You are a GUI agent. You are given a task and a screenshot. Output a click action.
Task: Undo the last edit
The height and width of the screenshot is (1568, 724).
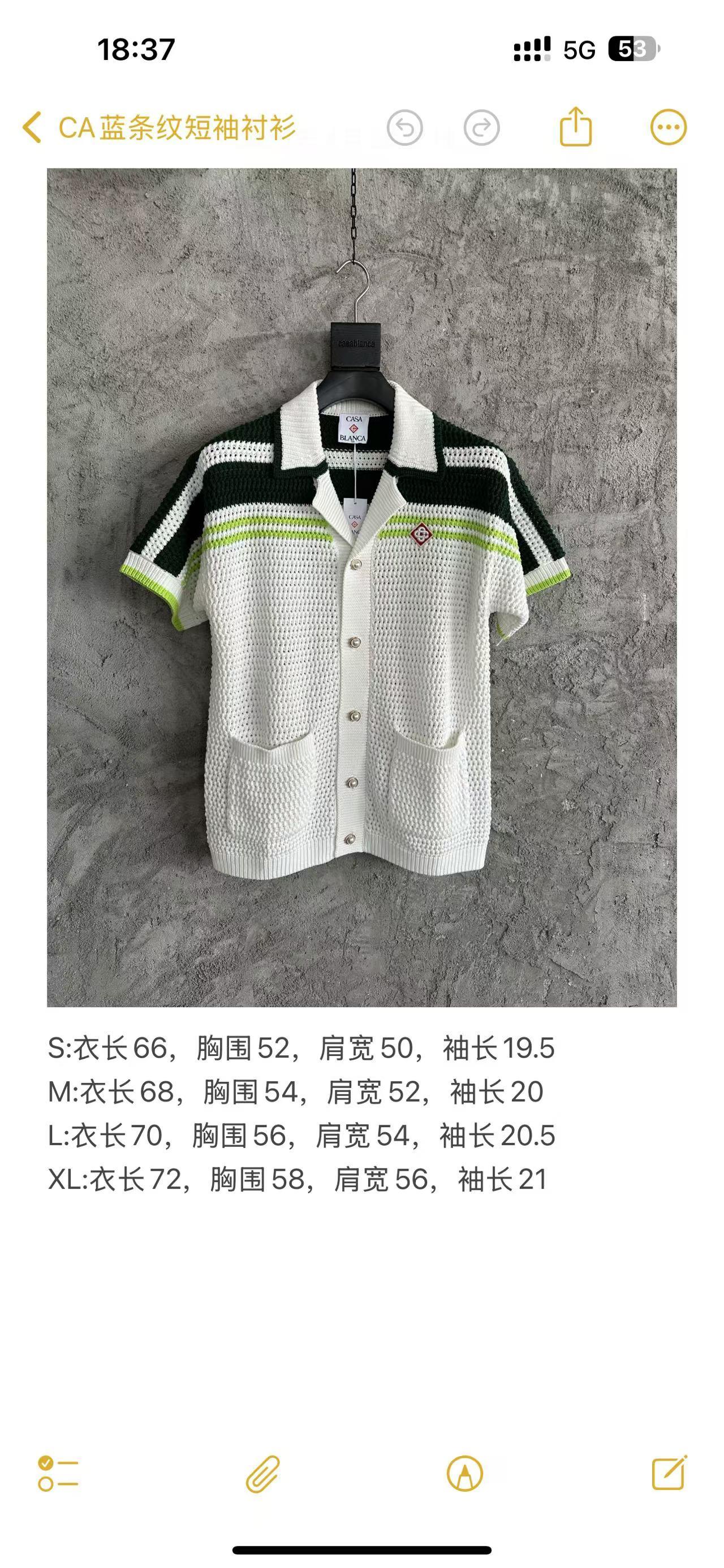[404, 128]
